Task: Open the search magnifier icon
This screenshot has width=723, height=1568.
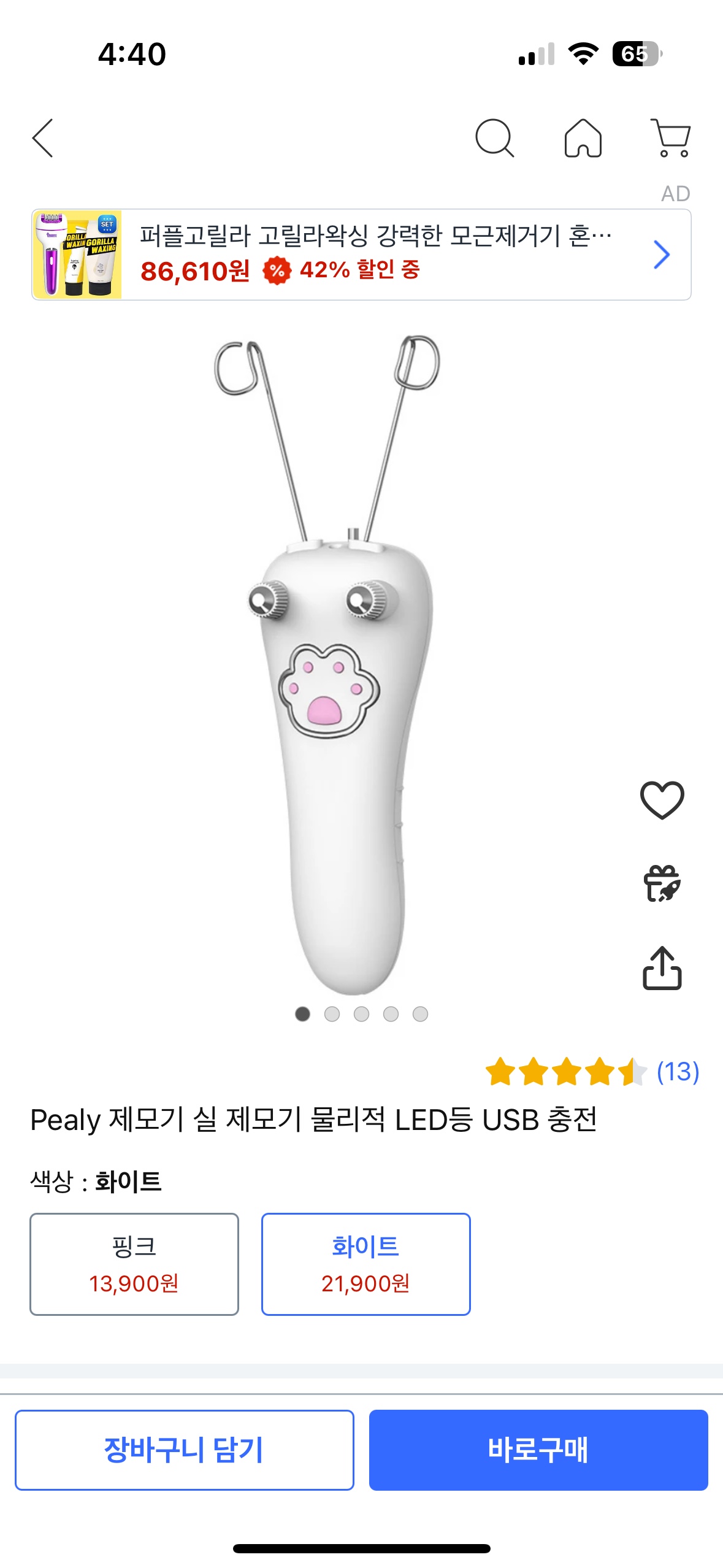Action: coord(494,138)
